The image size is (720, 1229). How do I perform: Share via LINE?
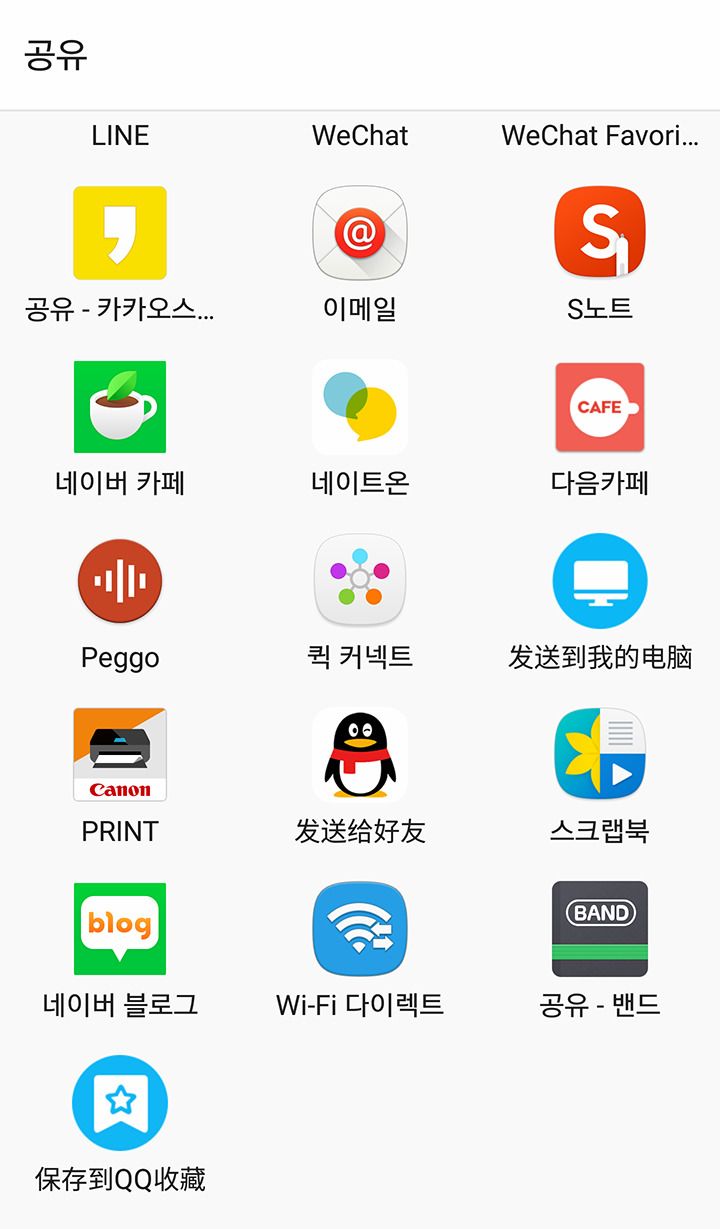120,135
